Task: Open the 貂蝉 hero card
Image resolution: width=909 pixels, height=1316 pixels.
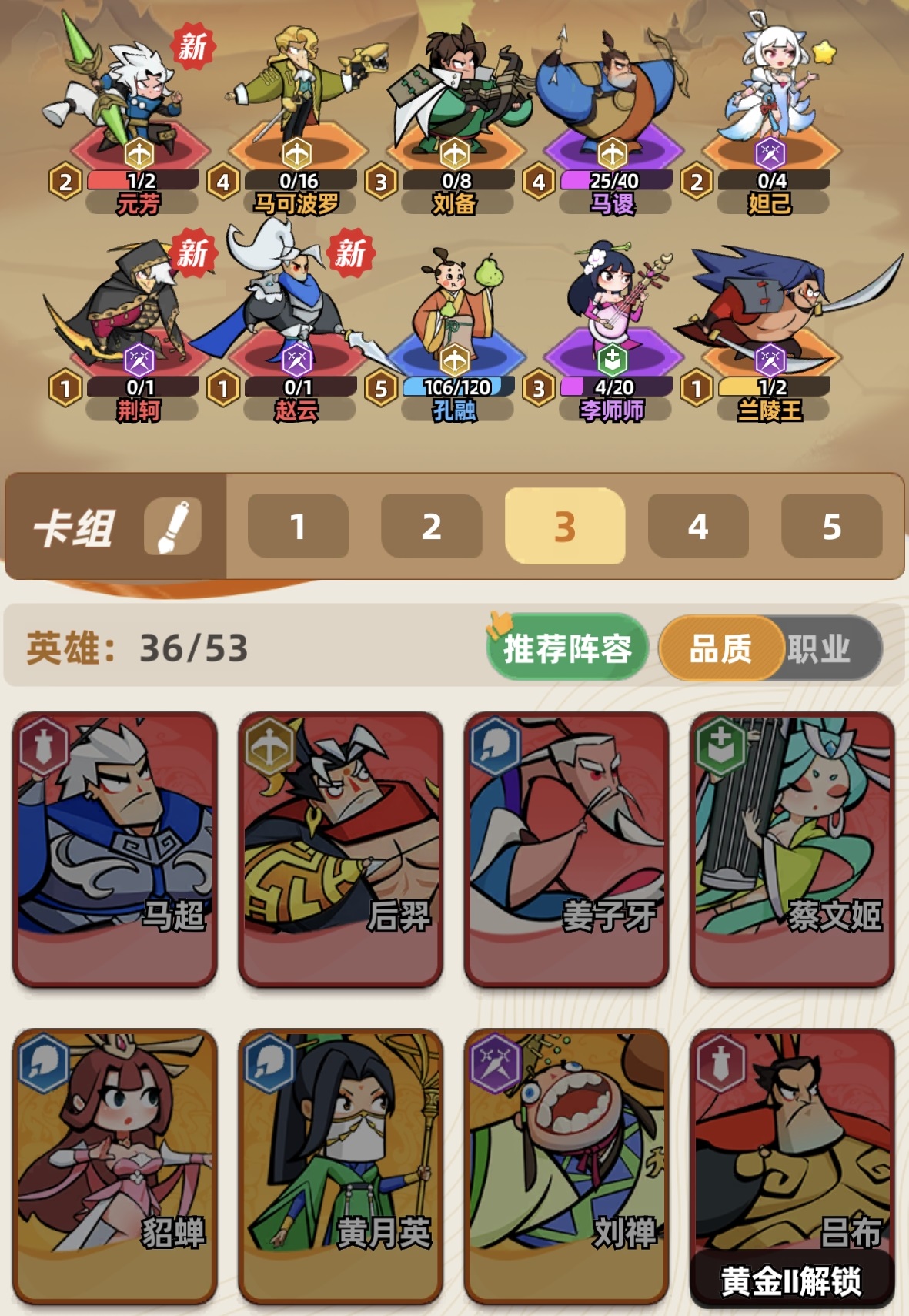Action: click(x=115, y=1164)
